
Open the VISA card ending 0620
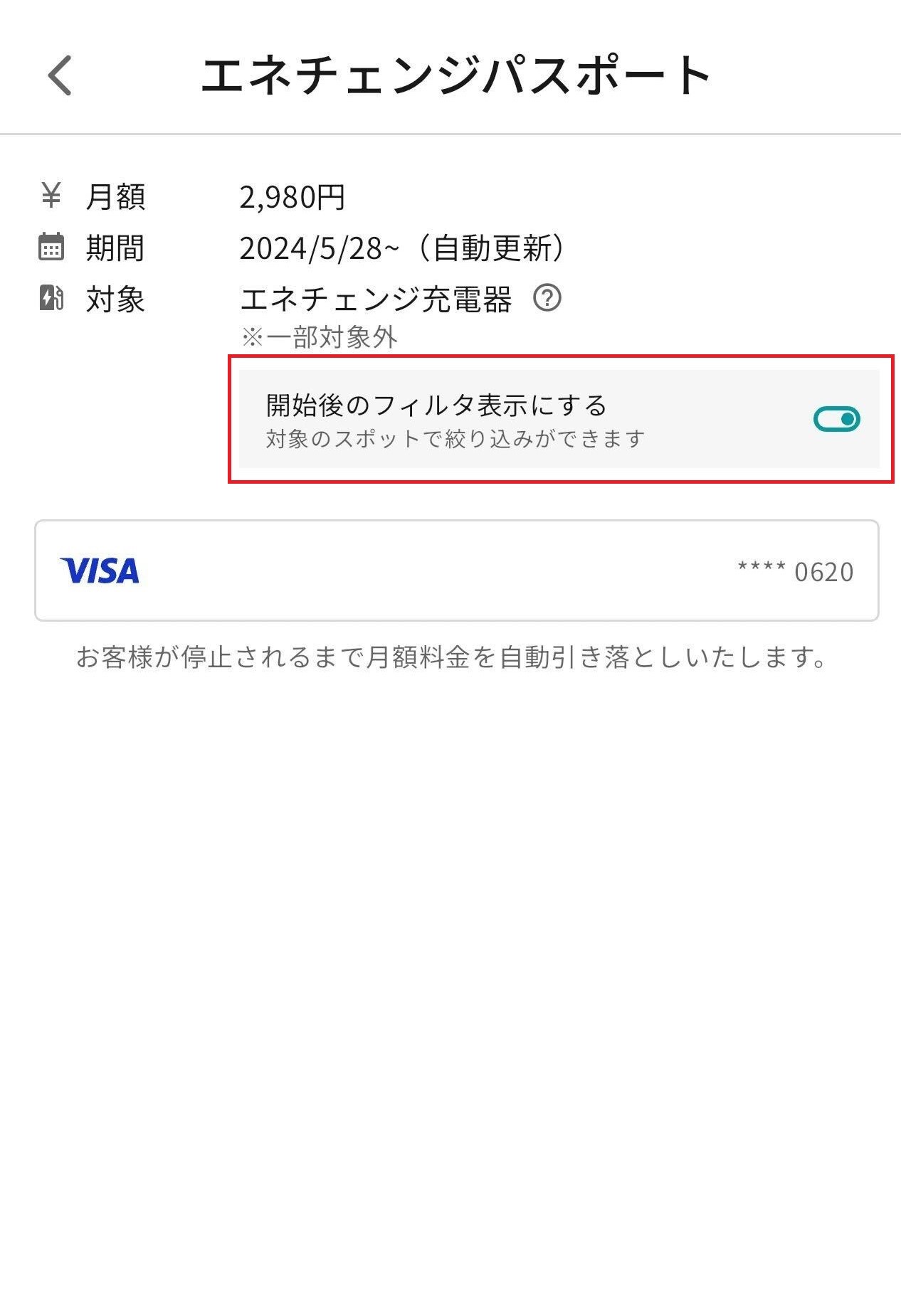[x=456, y=571]
